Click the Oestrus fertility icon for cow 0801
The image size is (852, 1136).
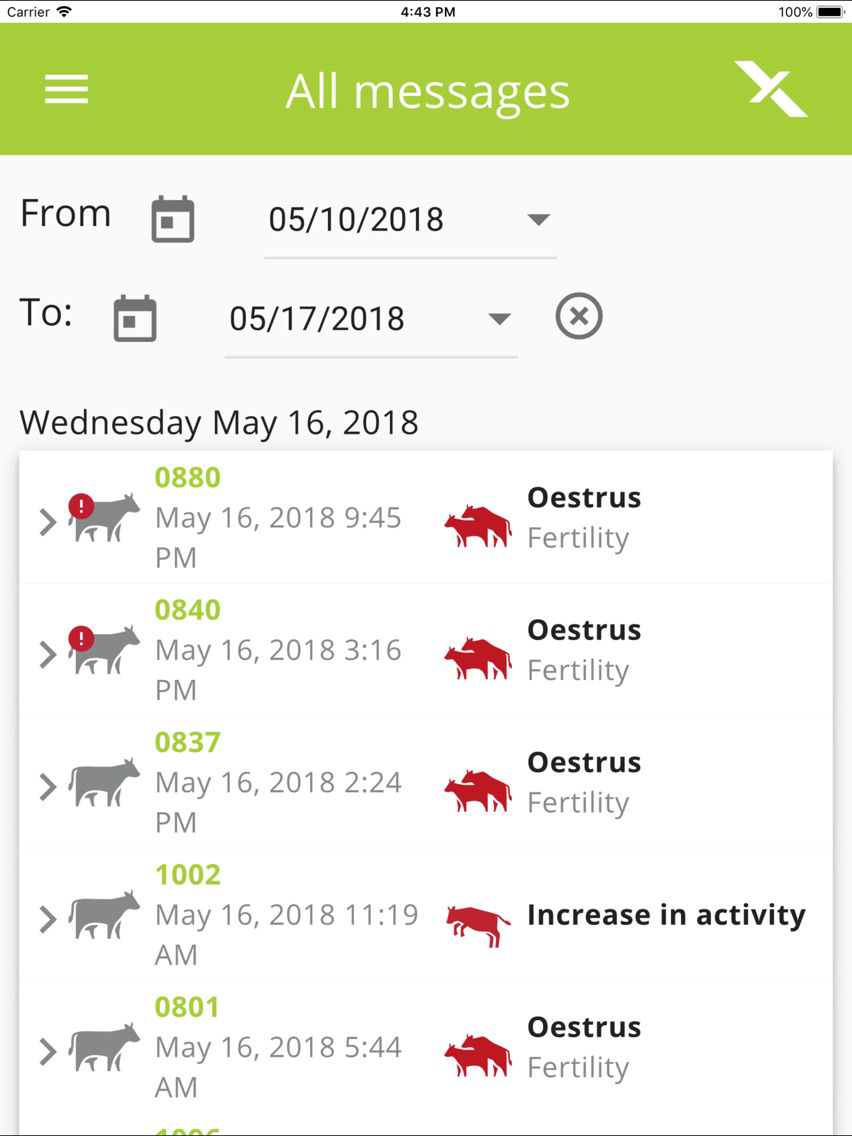pos(477,1049)
